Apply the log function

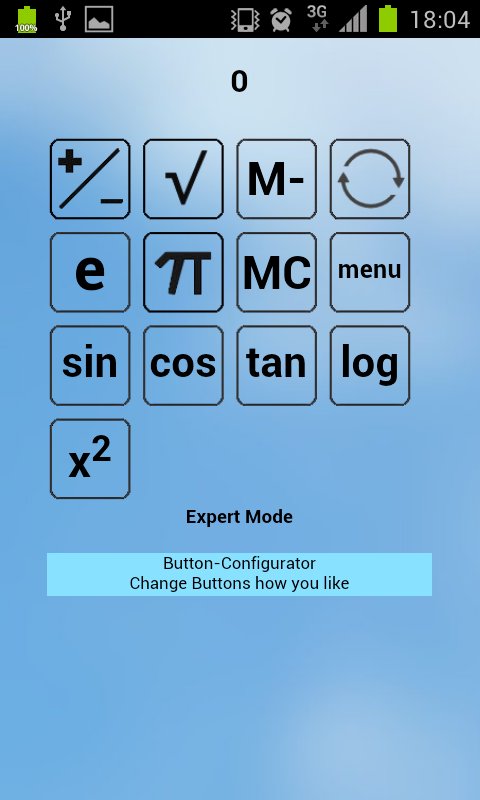370,366
